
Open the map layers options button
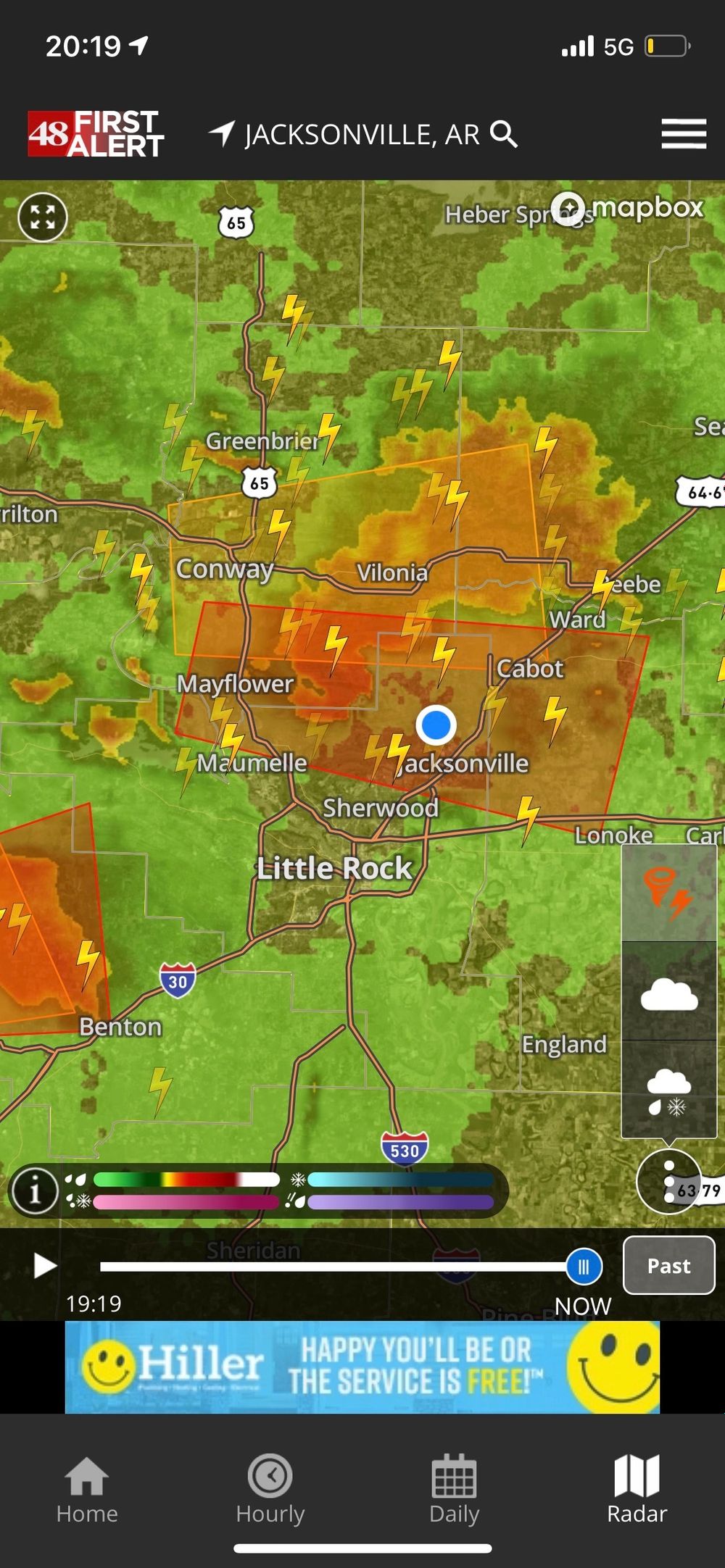[668, 1181]
